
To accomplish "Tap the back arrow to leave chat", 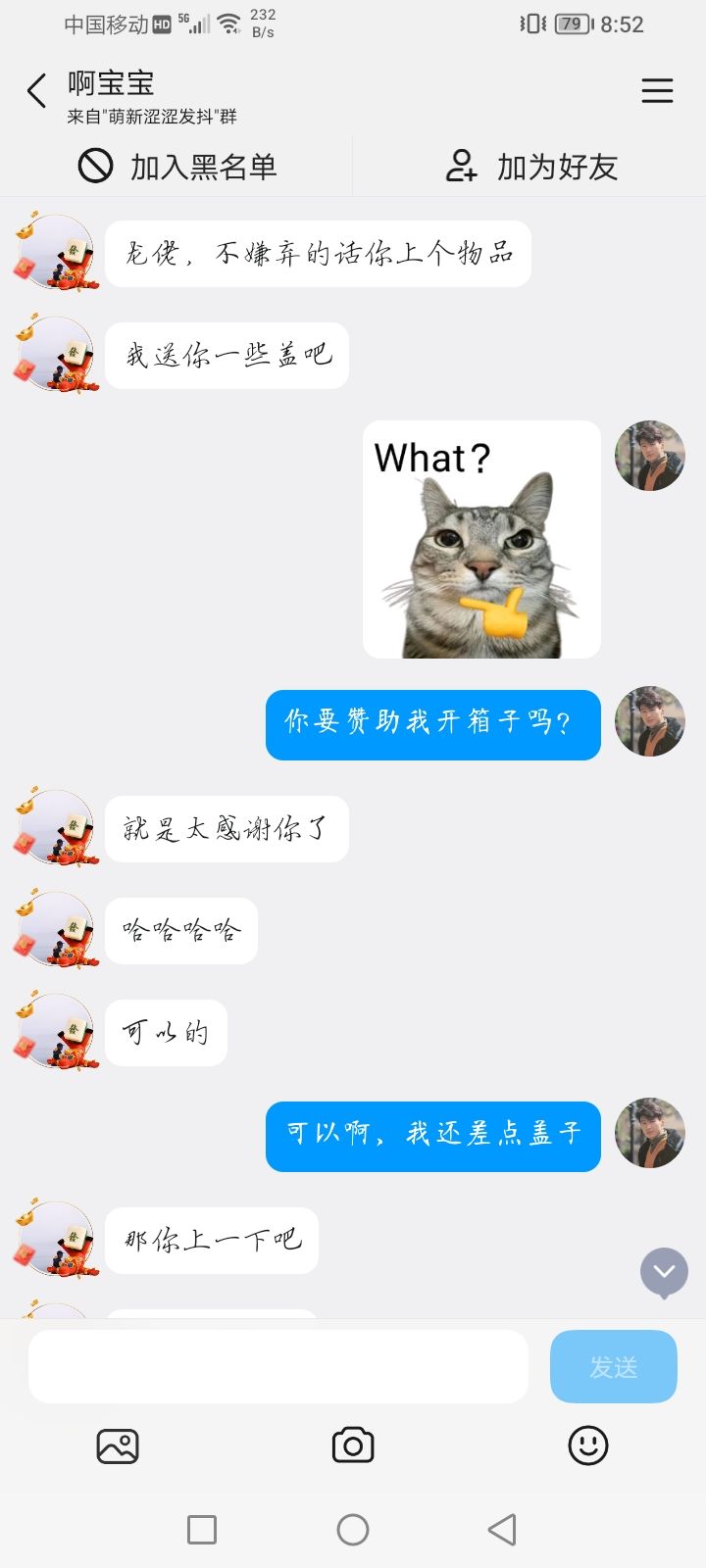I will pos(36,90).
